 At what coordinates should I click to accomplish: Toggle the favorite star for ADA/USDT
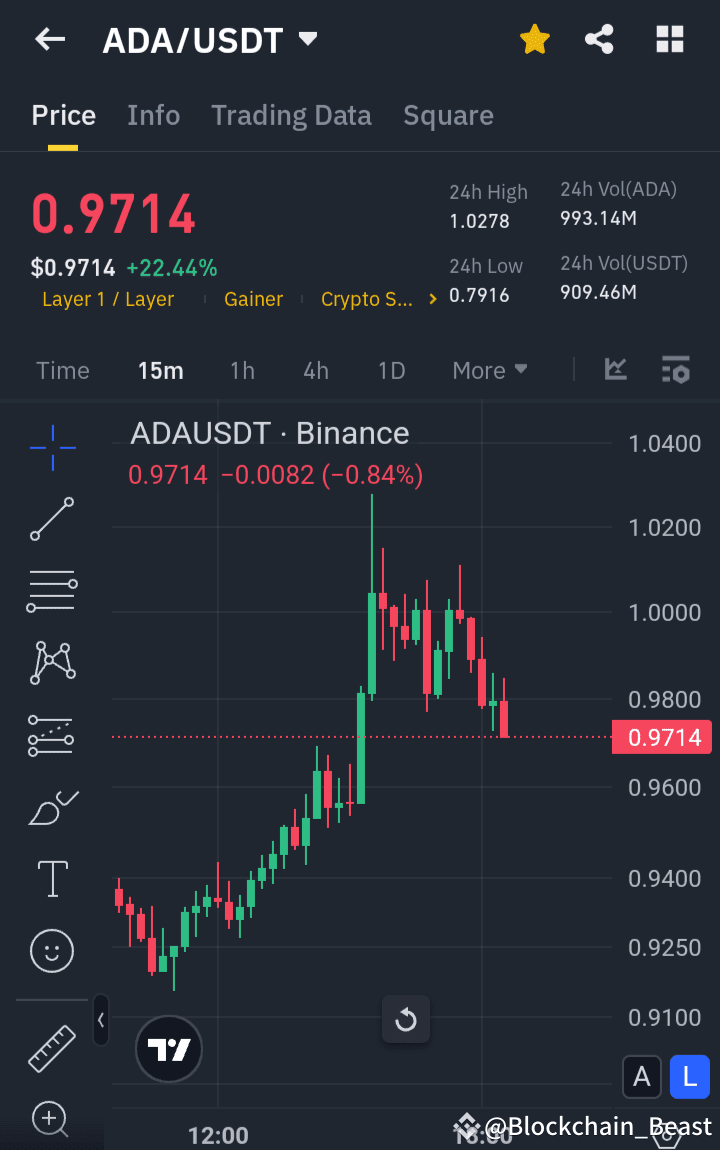pyautogui.click(x=534, y=39)
